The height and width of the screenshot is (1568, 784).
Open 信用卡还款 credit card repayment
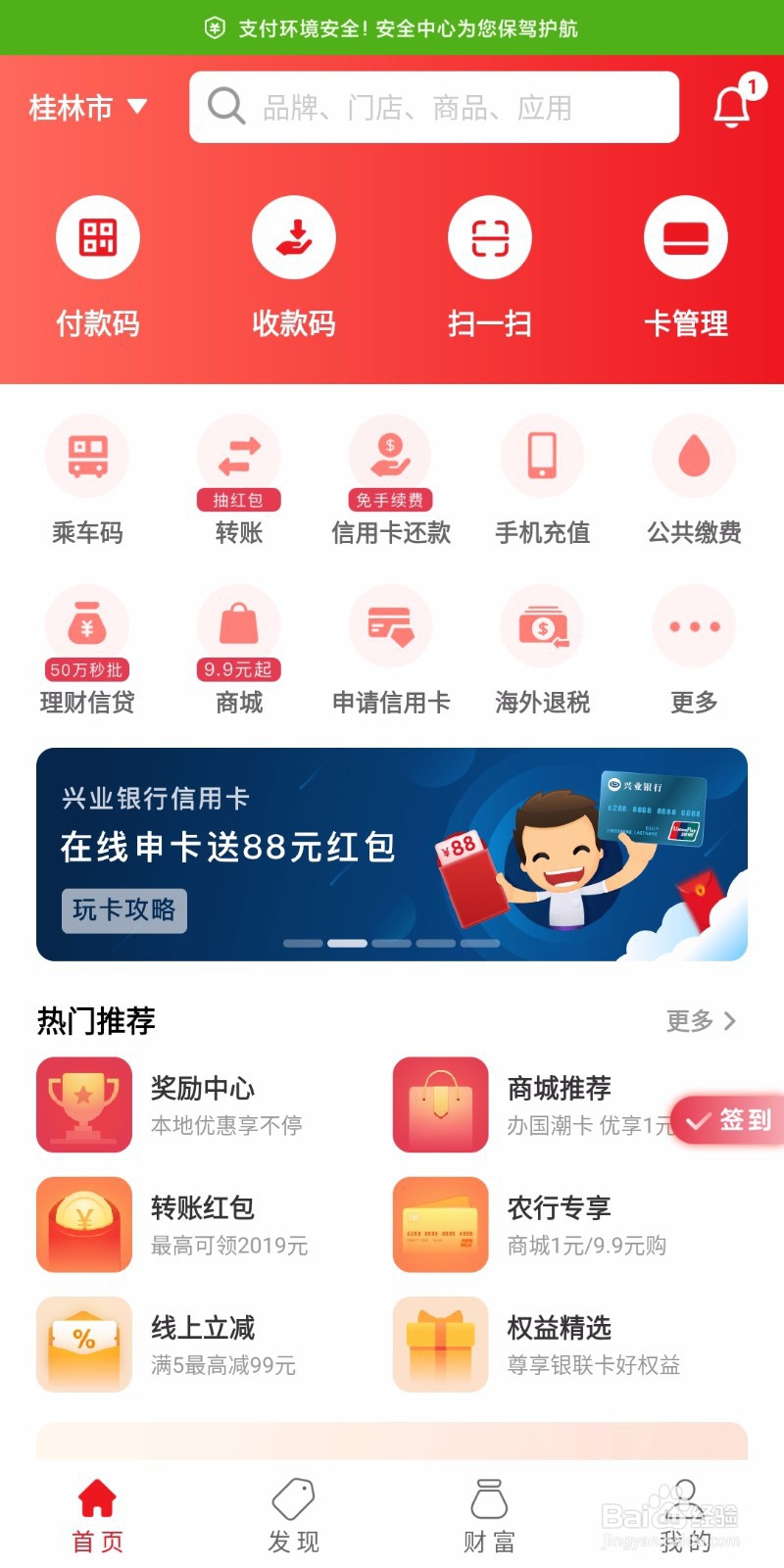390,480
